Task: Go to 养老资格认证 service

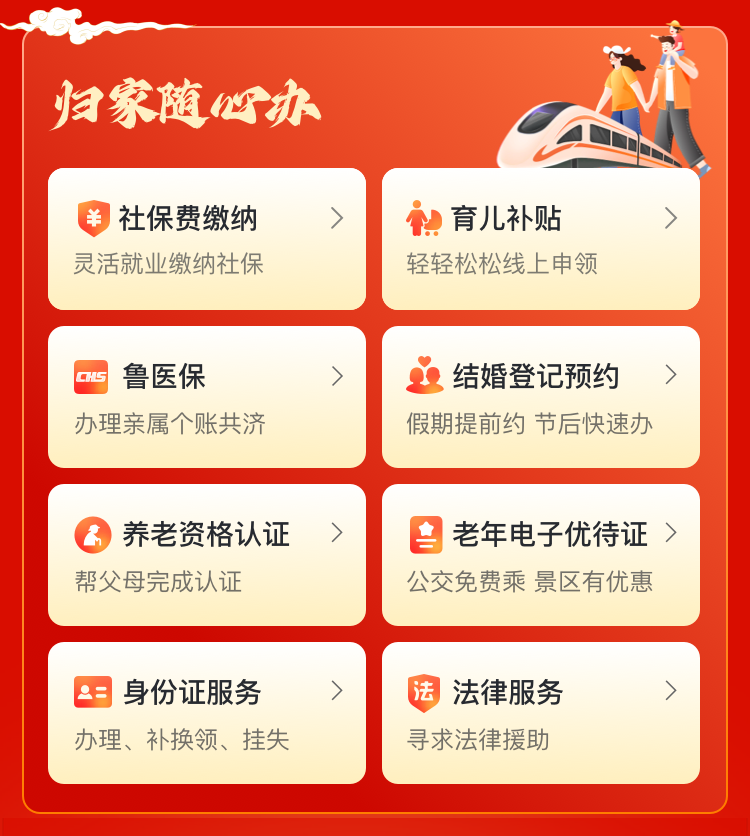Action: point(206,555)
